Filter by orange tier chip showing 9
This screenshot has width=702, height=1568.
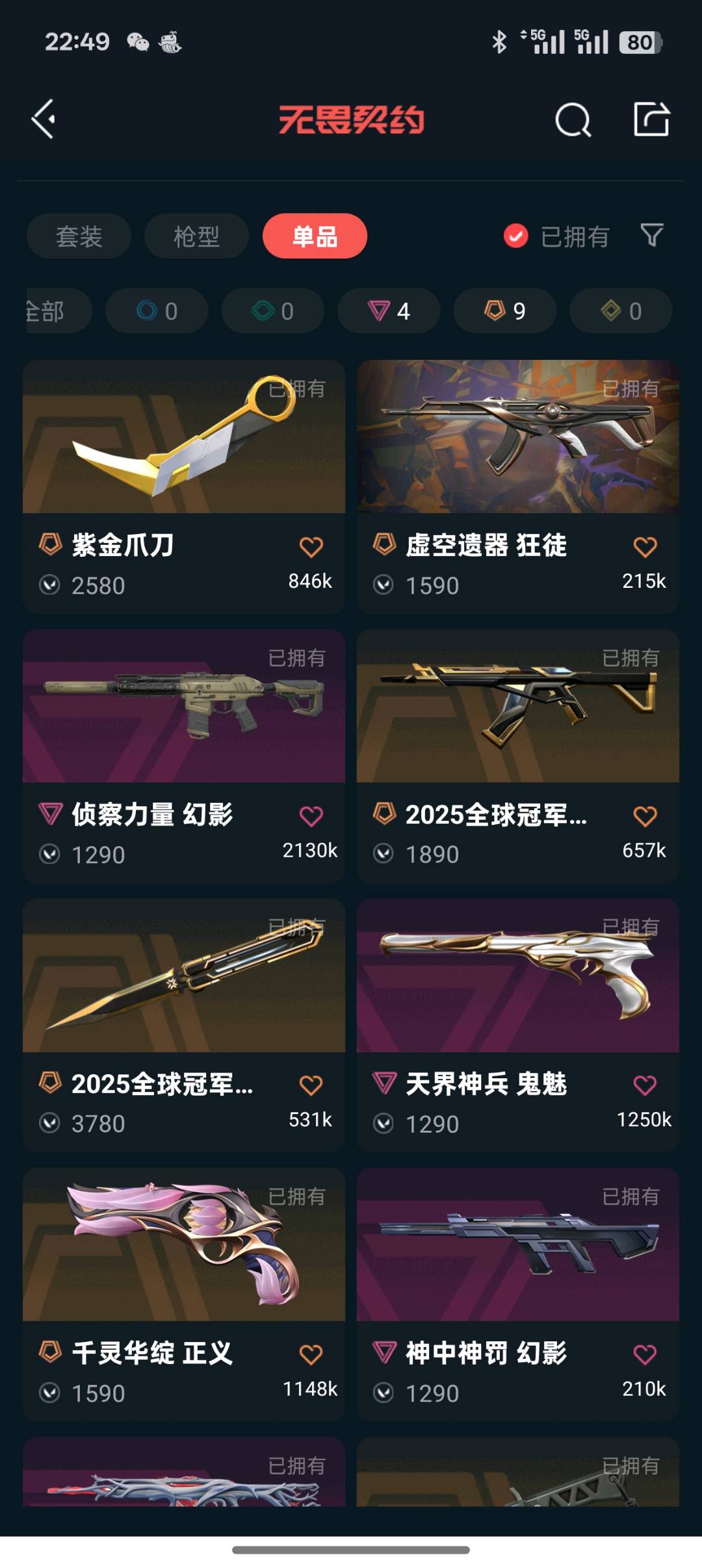(x=504, y=311)
